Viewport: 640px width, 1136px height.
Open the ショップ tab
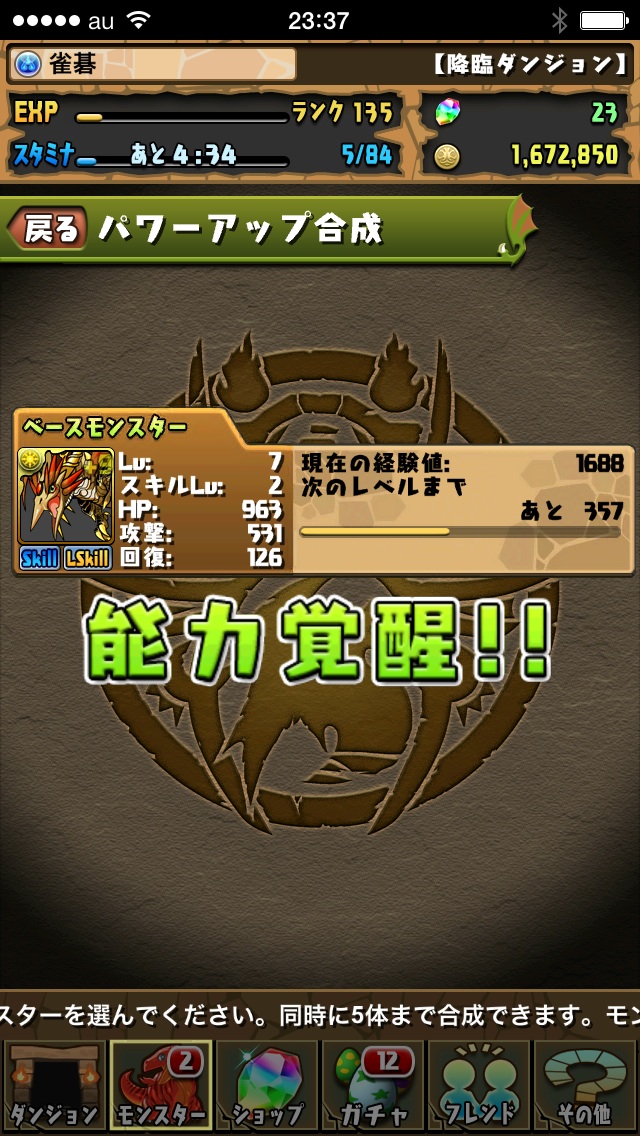click(x=267, y=1087)
